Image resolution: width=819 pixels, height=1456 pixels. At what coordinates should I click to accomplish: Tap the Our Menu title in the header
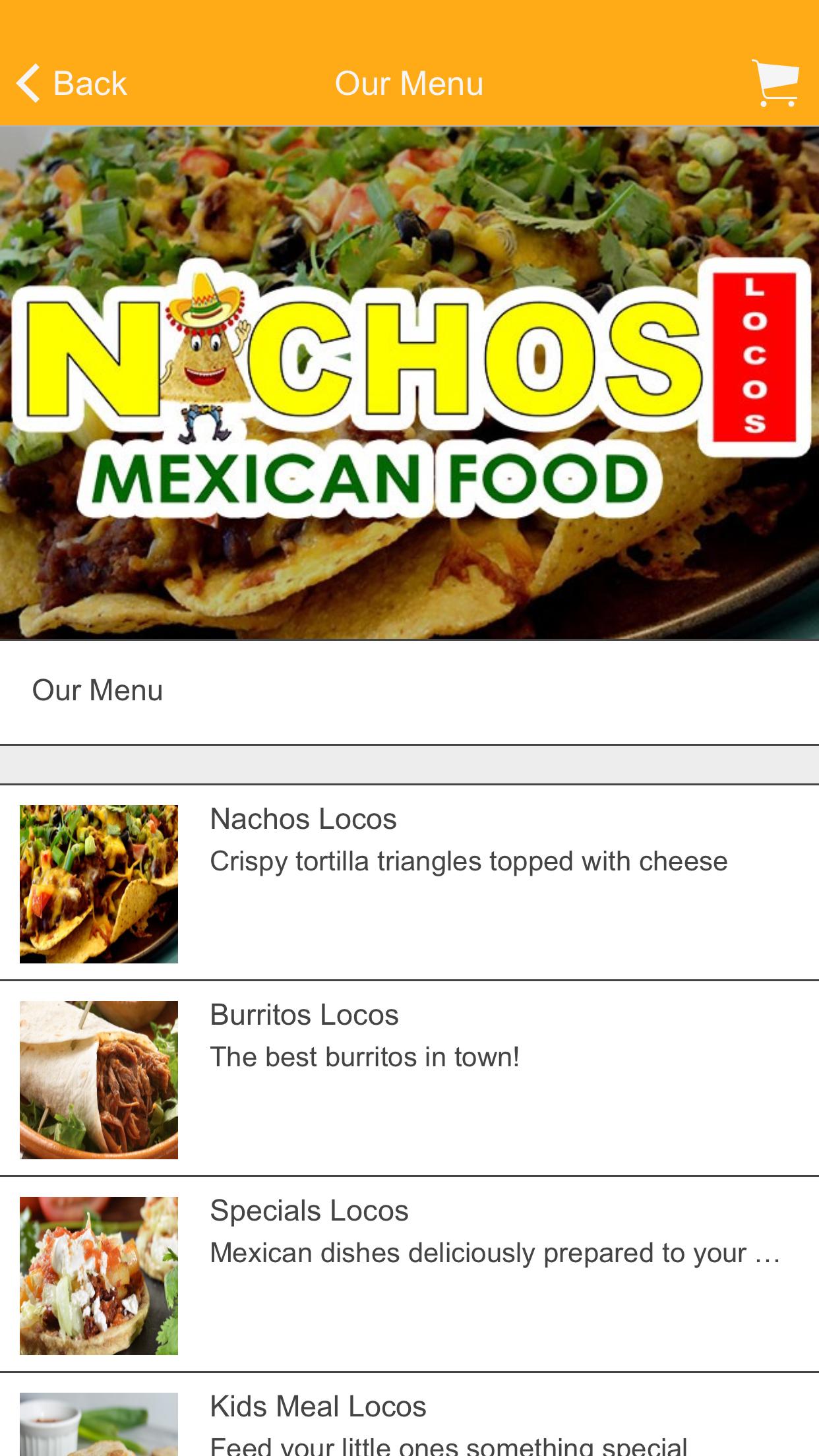tap(409, 82)
